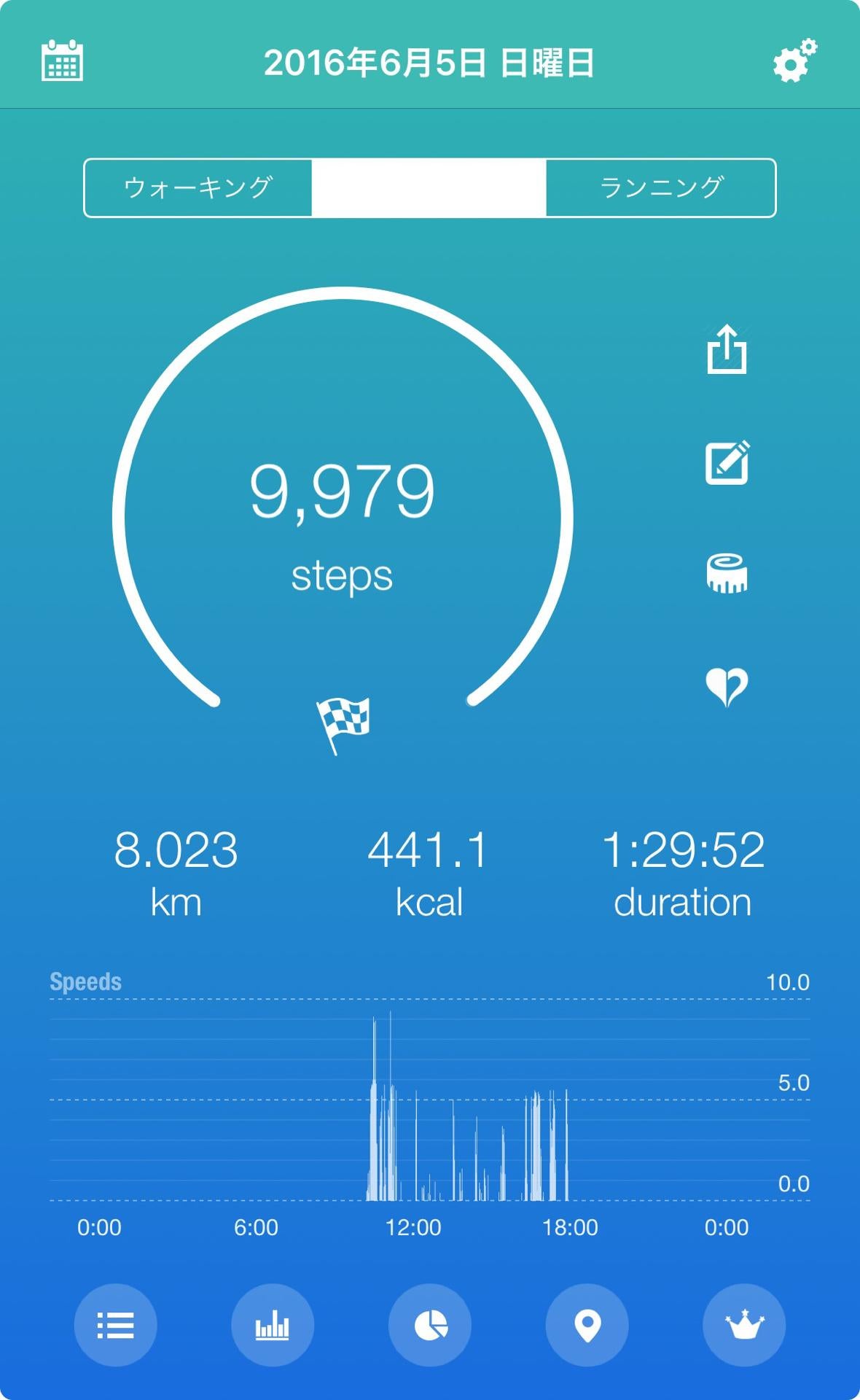Select the blank middle segment
The image size is (860, 1400).
[429, 188]
